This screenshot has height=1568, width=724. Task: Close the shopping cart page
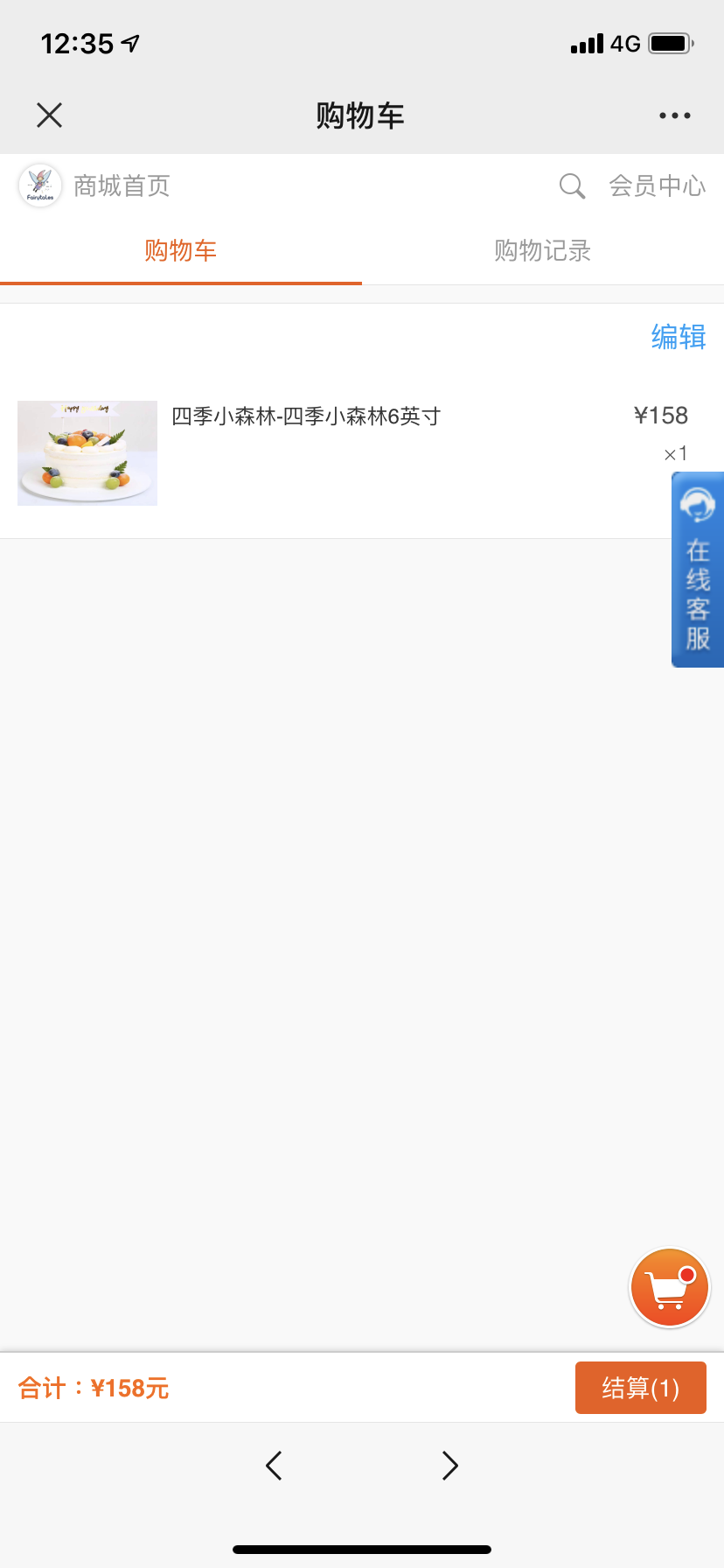click(x=50, y=115)
